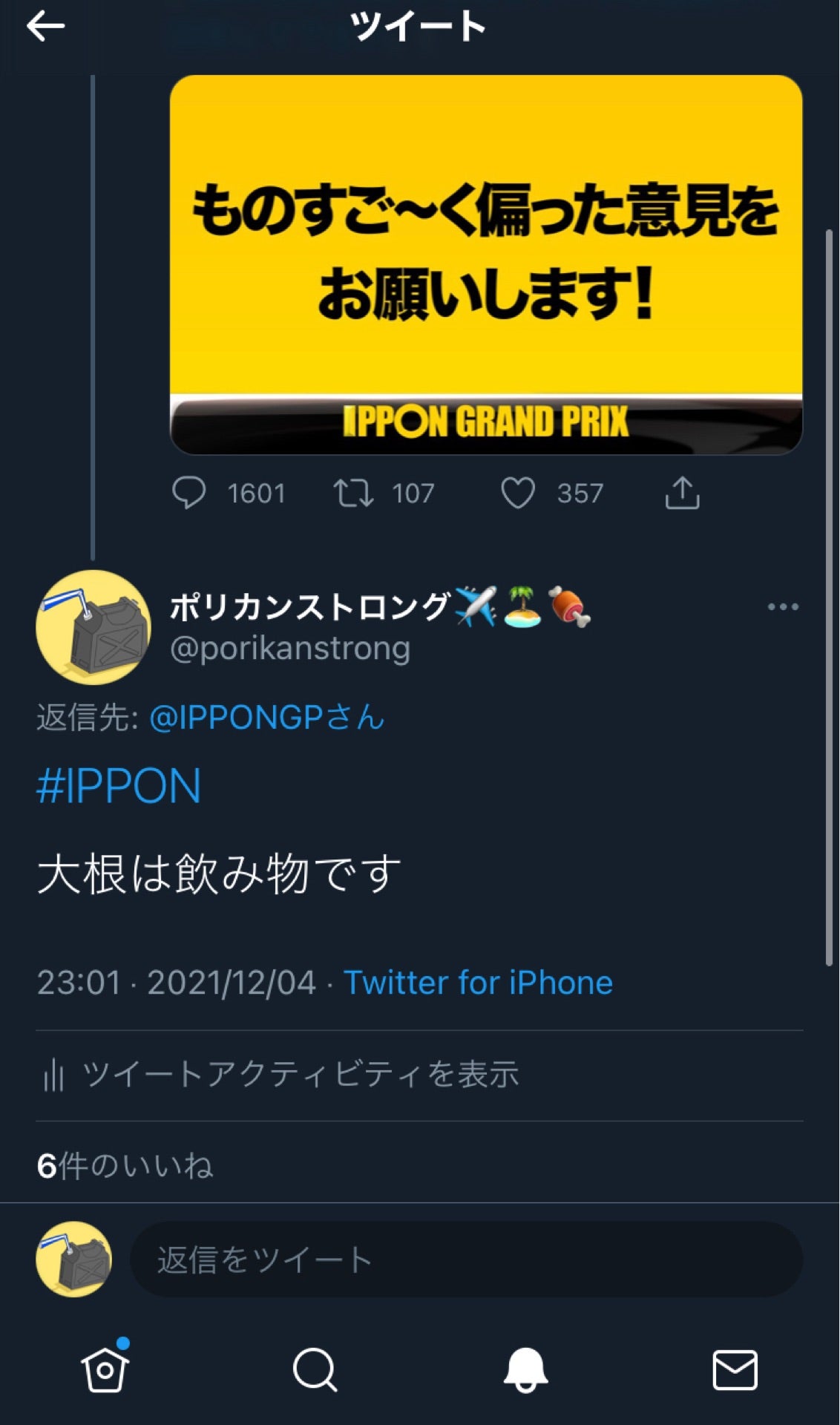Viewport: 840px width, 1425px height.
Task: Expand options via the tweet's ellipsis menu
Action: tap(784, 607)
